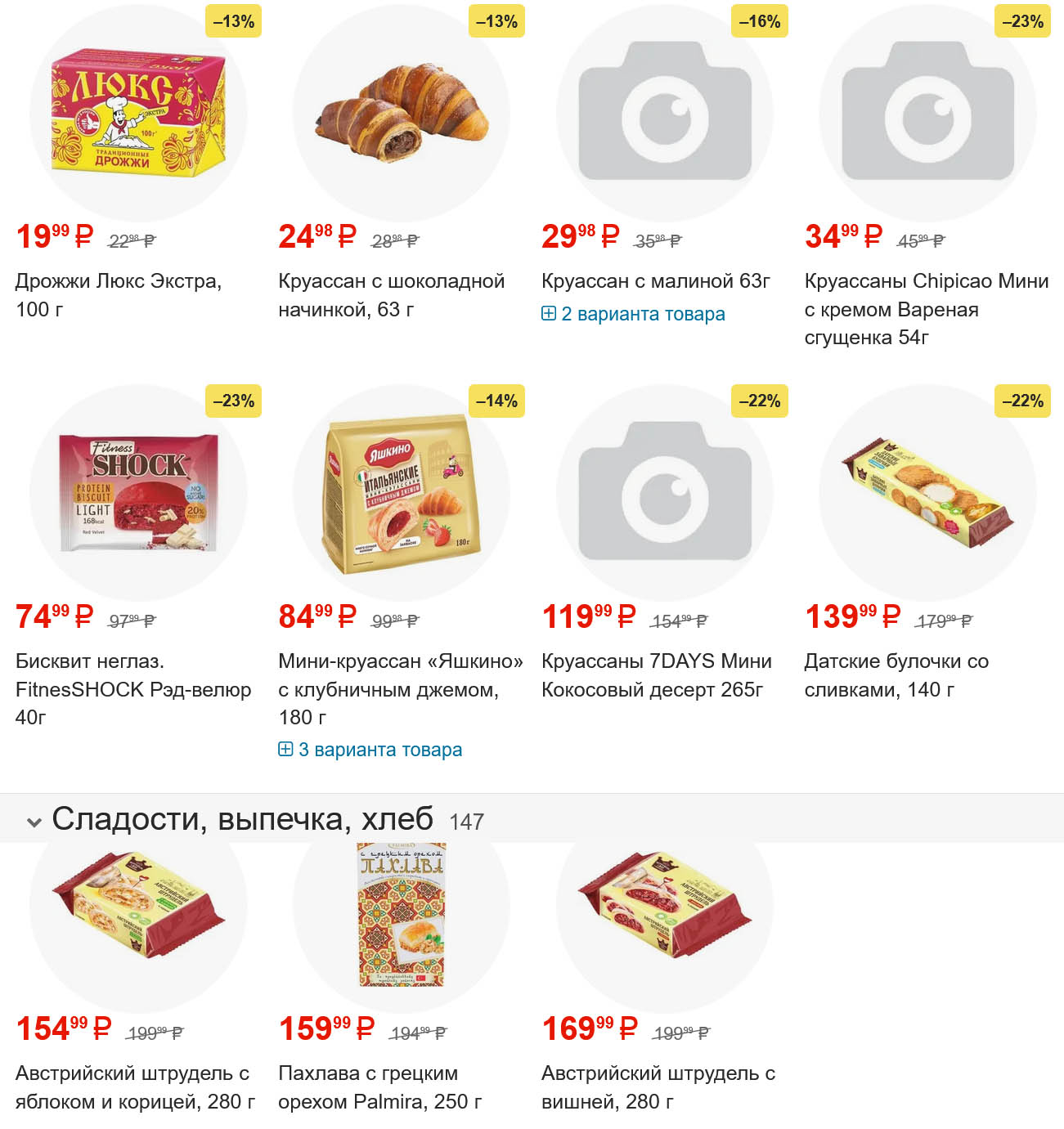Image resolution: width=1064 pixels, height=1129 pixels.
Task: Open Австрийский штрудель с яблоком и корицей
Action: point(135,1086)
